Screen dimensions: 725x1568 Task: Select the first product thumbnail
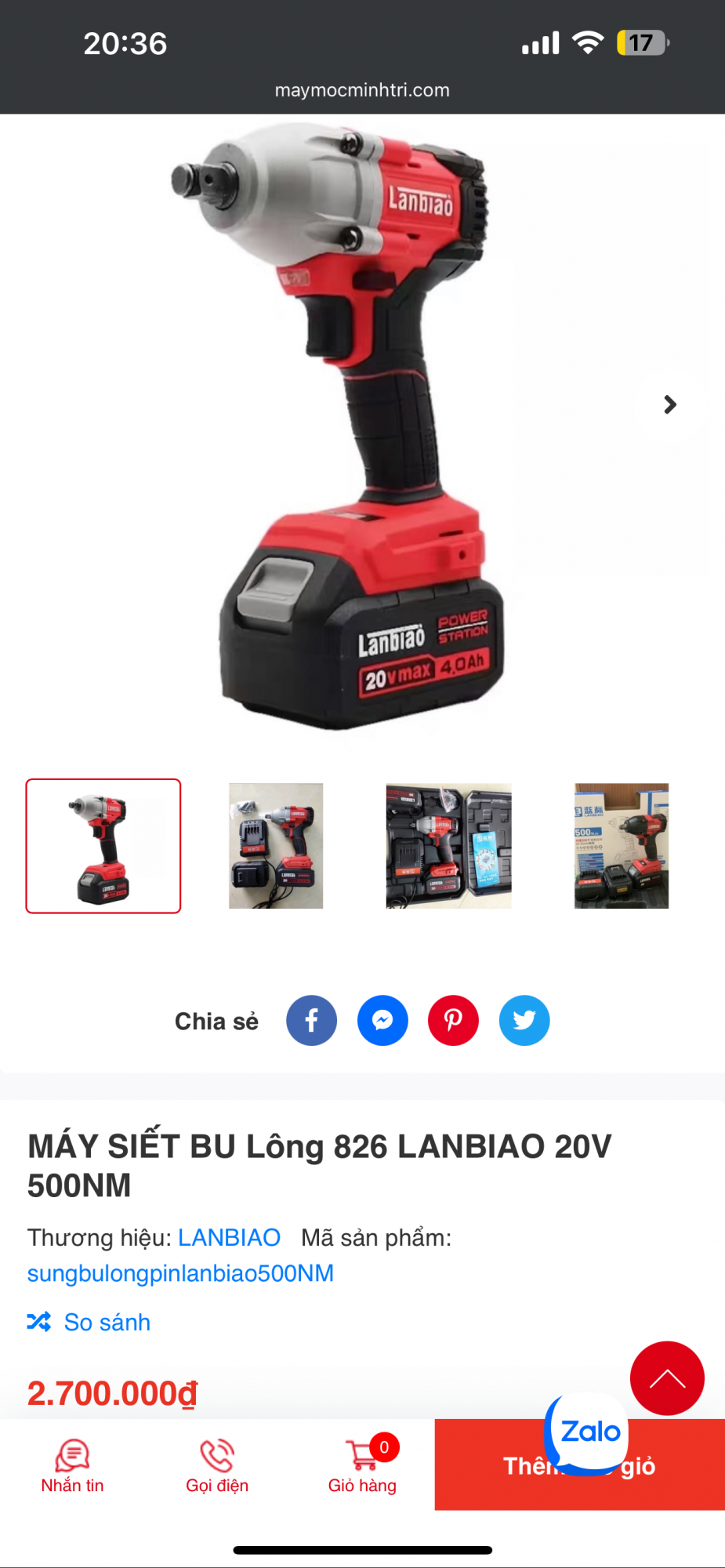coord(103,846)
